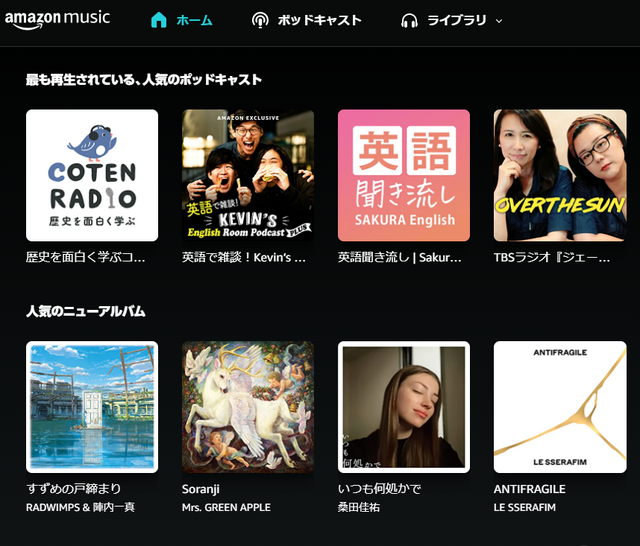Open the Soranji album by Mrs. GREEN APPLE

(x=248, y=407)
